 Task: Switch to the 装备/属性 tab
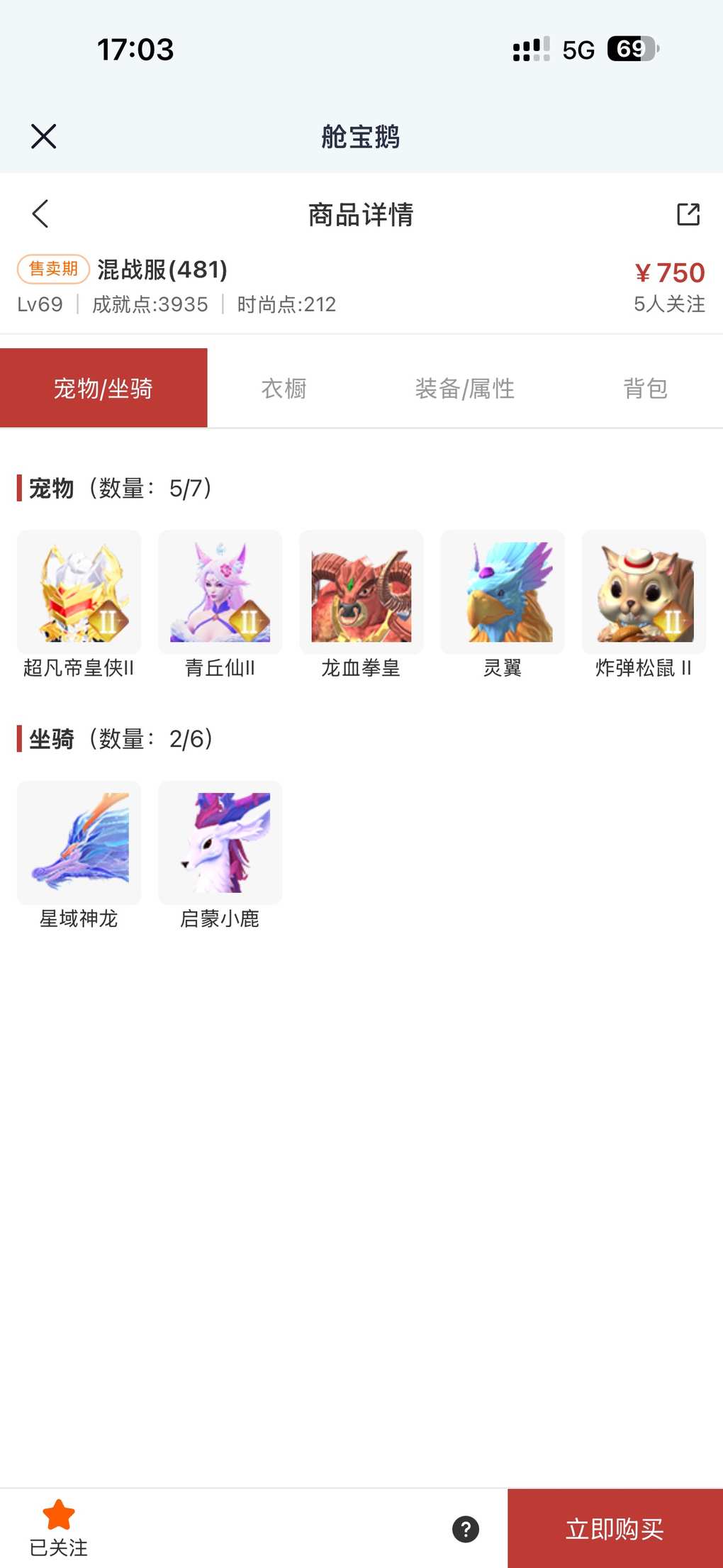pos(464,389)
